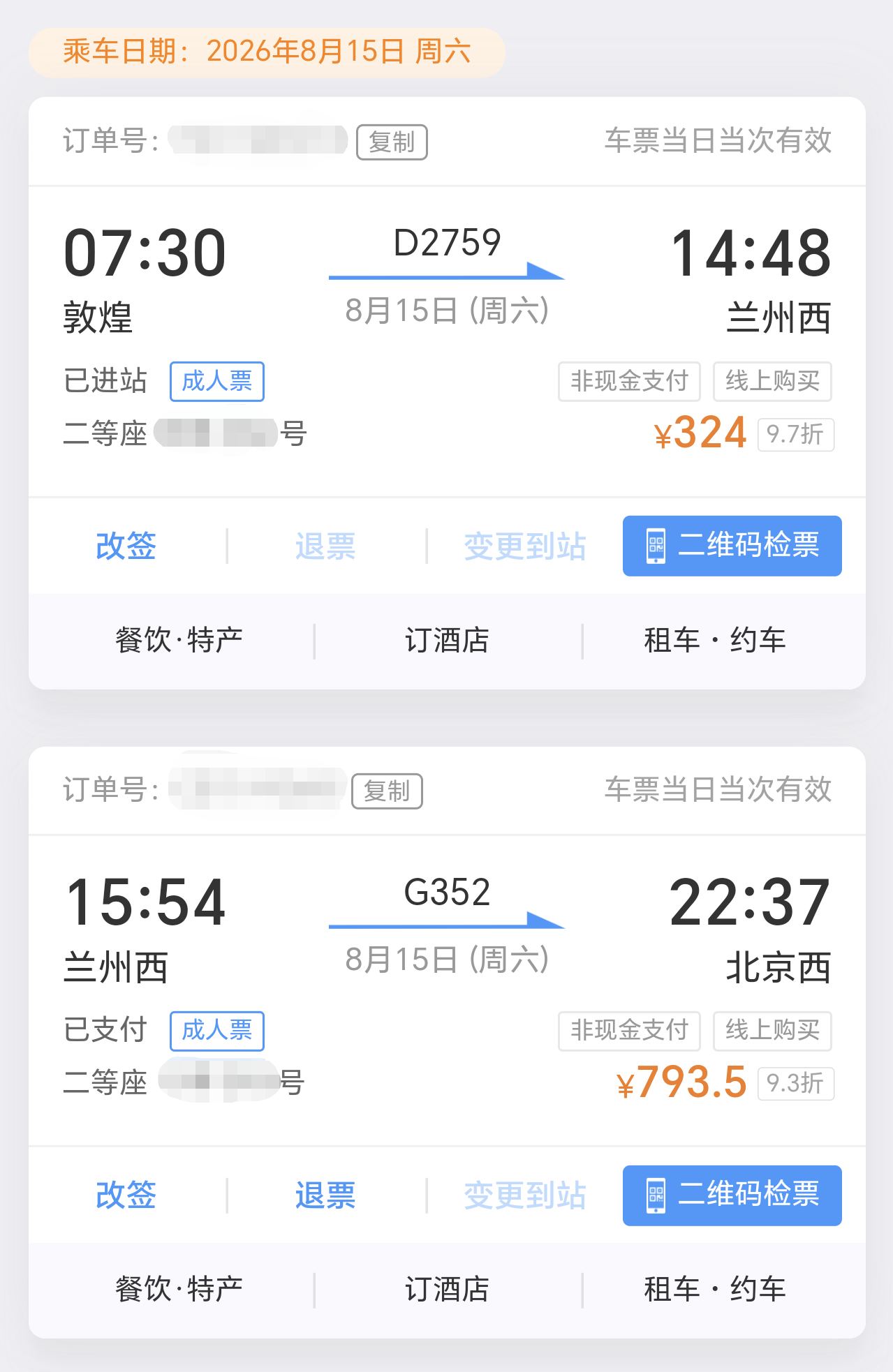Tap 改签 for the G352 ticket
This screenshot has width=893, height=1372.
(x=126, y=1195)
